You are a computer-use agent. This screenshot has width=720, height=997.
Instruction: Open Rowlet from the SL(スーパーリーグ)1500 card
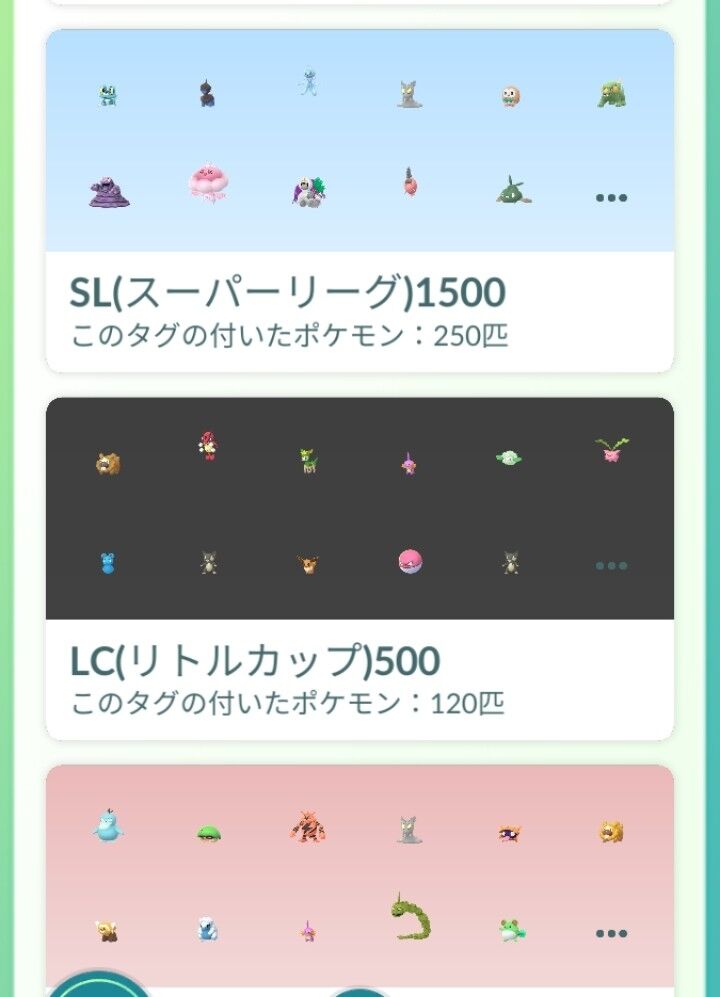[x=510, y=90]
